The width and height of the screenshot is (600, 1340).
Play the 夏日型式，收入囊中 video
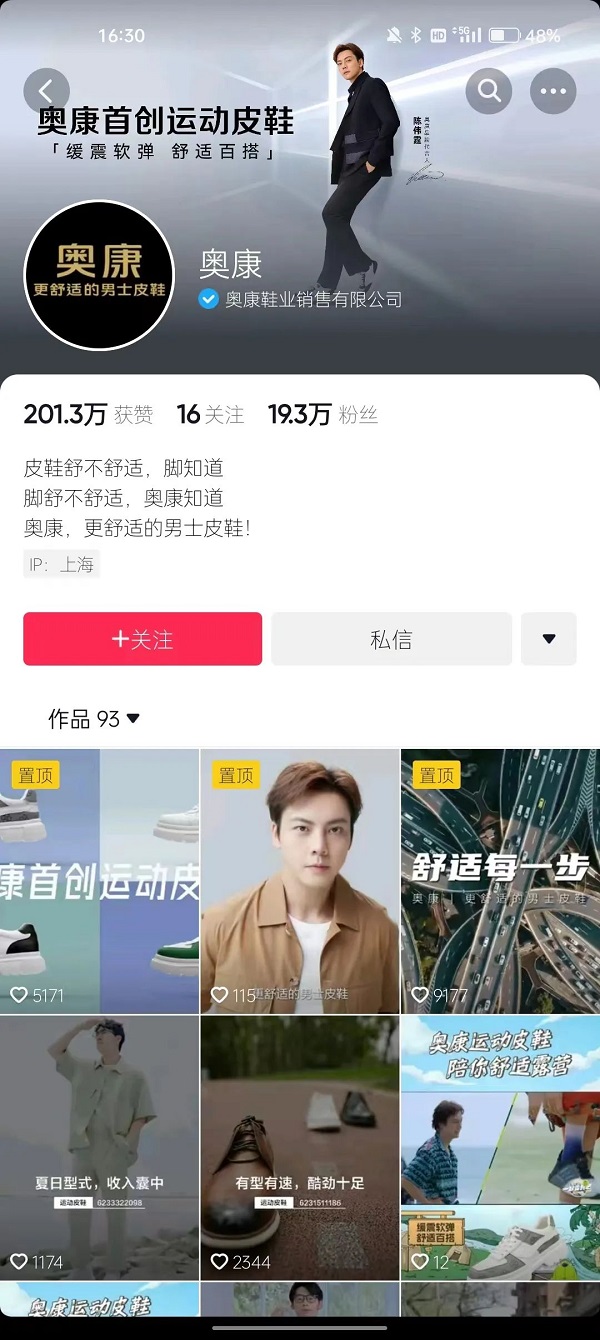(x=99, y=1145)
